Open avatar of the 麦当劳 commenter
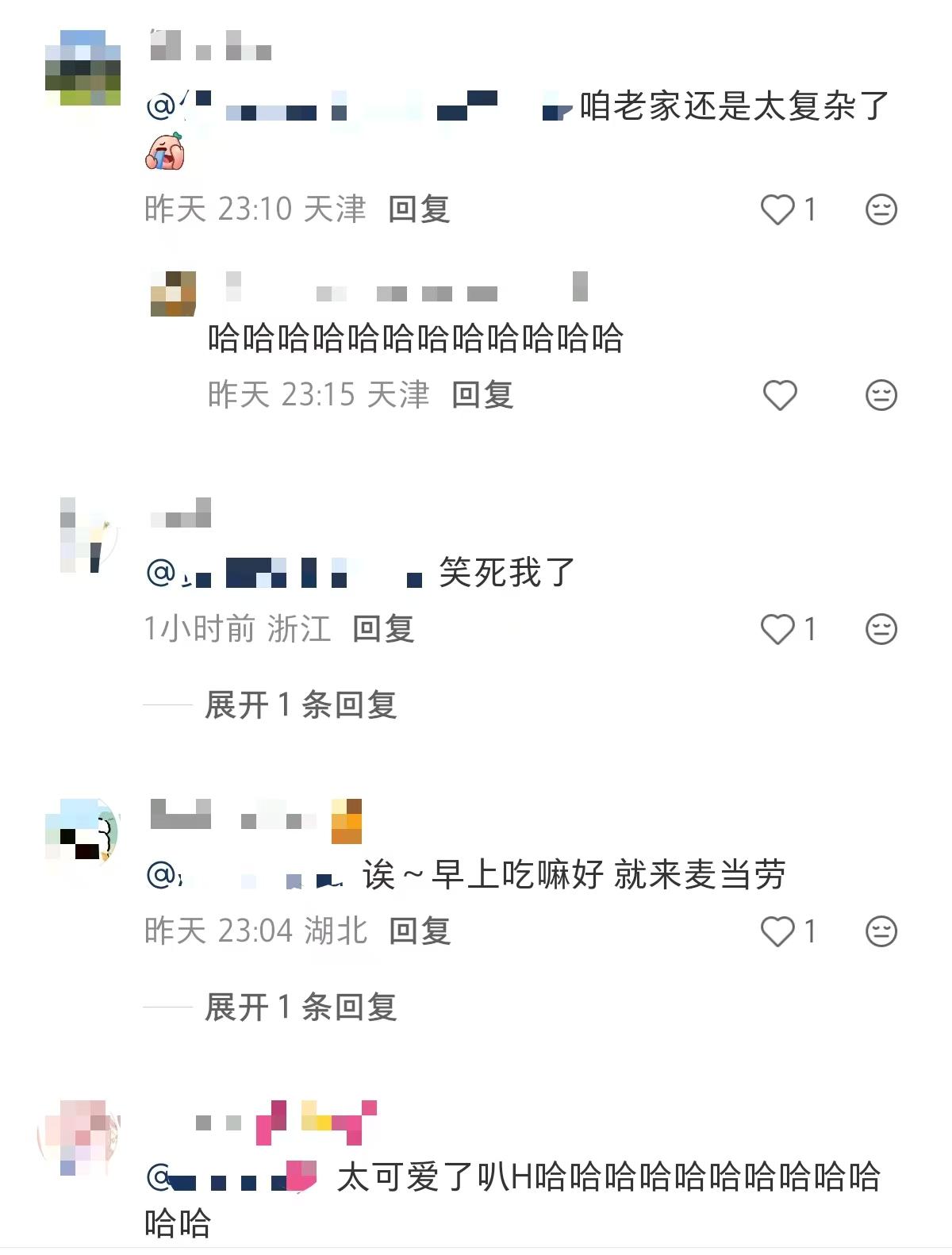952x1255 pixels. [83, 835]
